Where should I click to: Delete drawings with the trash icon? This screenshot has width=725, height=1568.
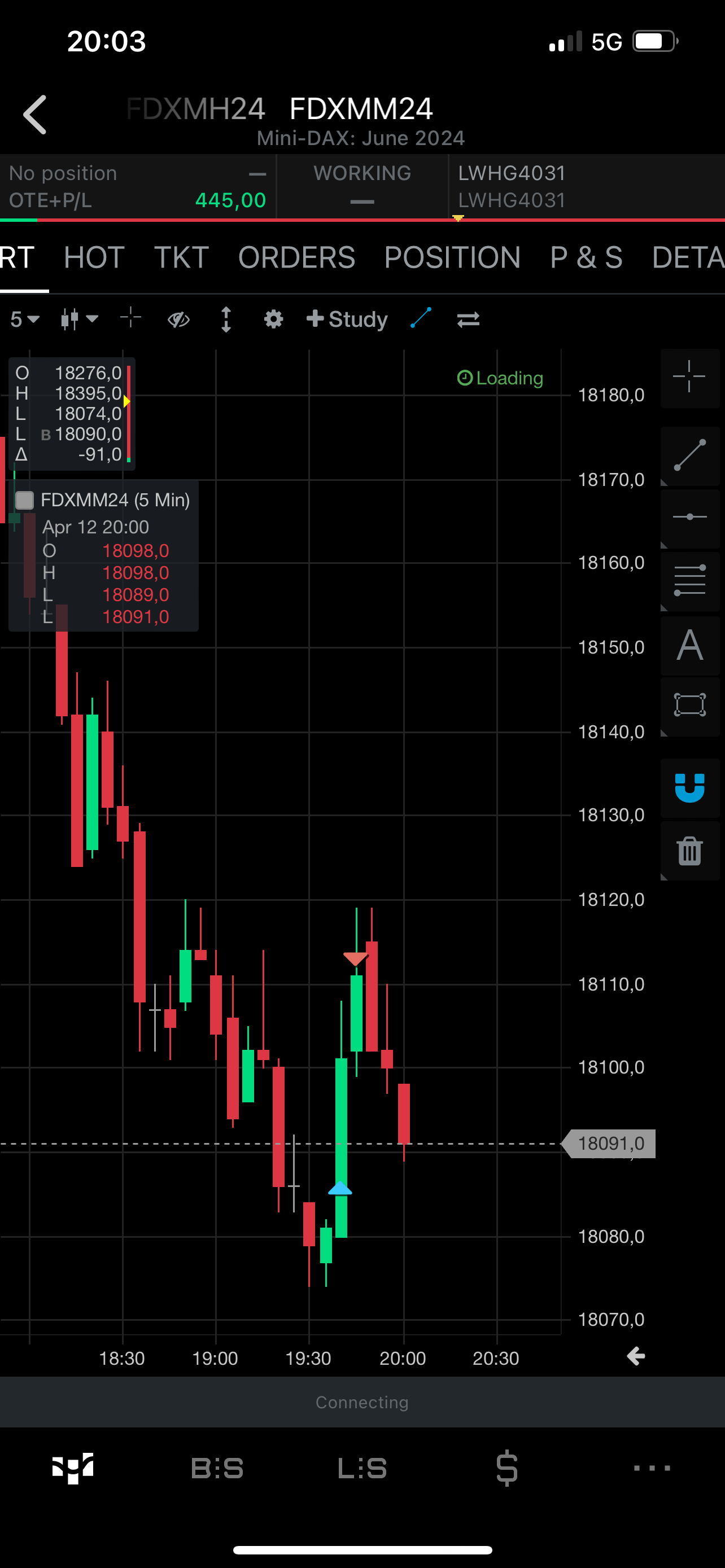689,851
